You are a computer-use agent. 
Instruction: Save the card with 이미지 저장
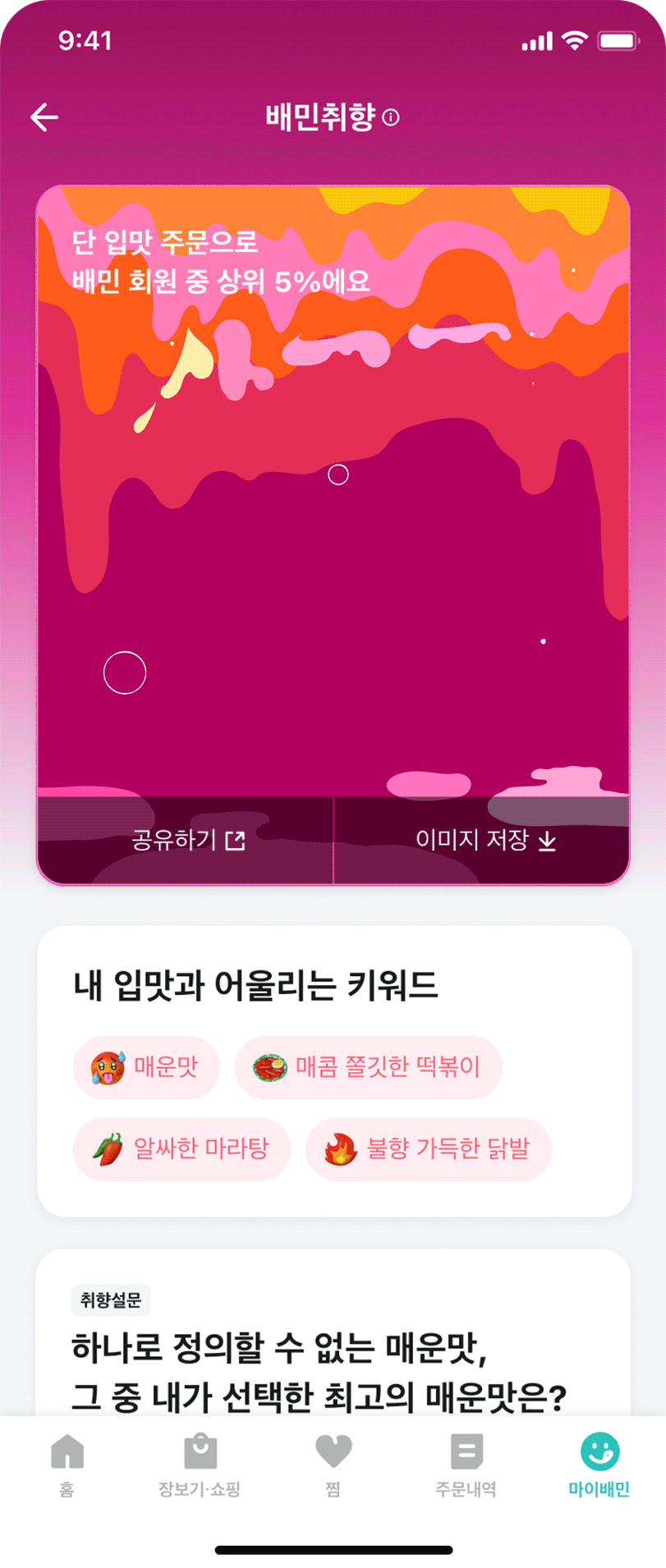tap(485, 841)
